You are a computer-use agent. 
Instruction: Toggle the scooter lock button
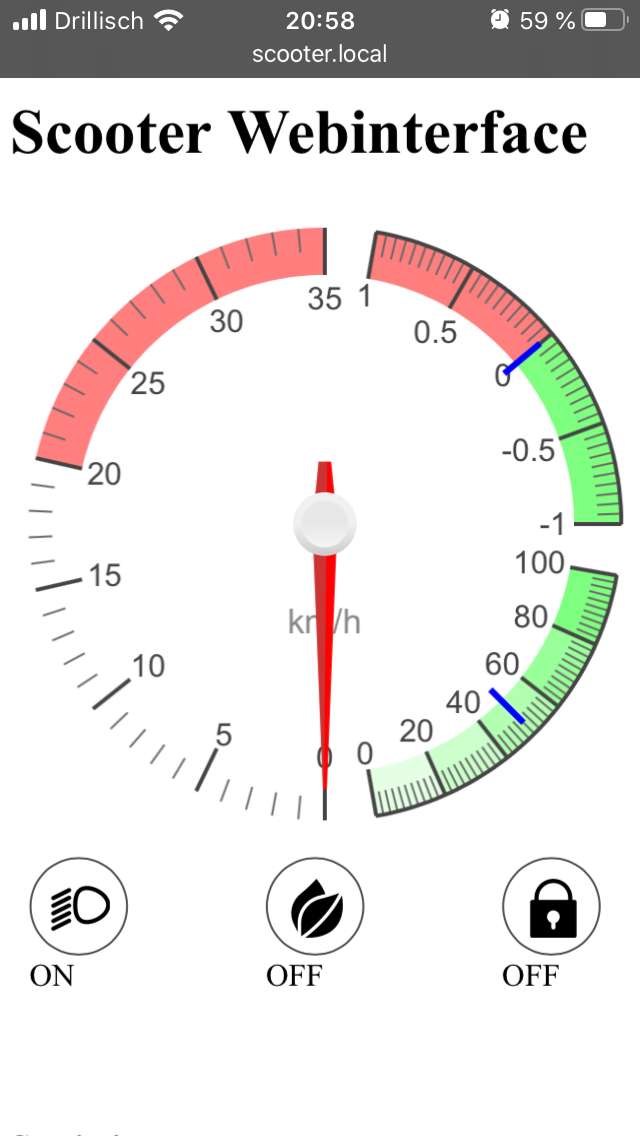click(x=551, y=907)
